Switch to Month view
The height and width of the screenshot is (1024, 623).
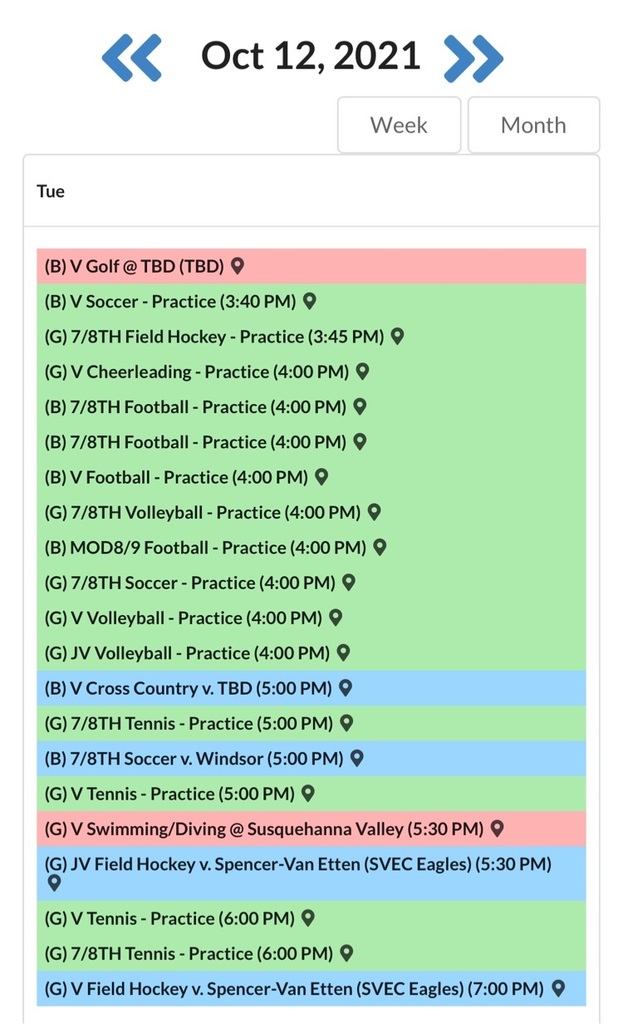pos(534,125)
